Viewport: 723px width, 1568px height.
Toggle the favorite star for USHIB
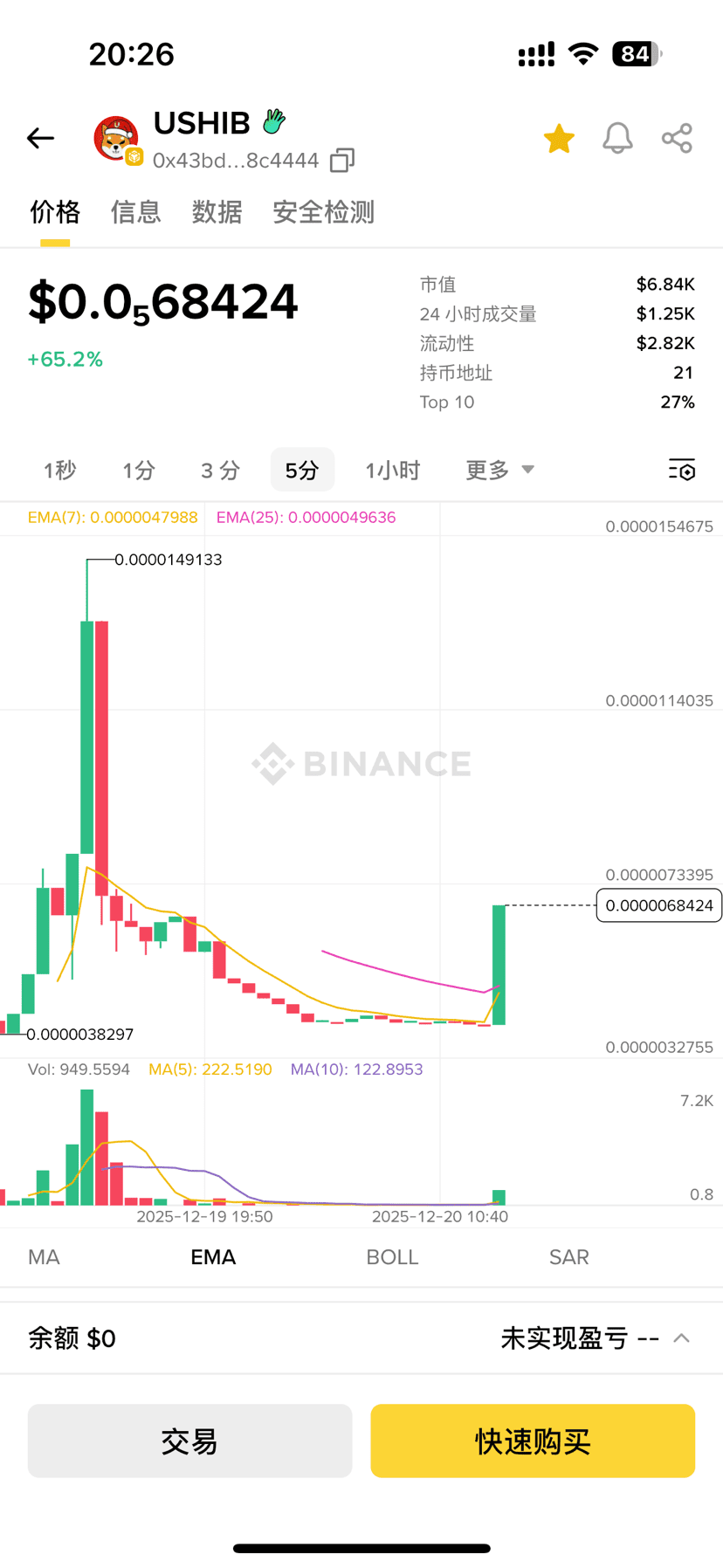coord(559,139)
